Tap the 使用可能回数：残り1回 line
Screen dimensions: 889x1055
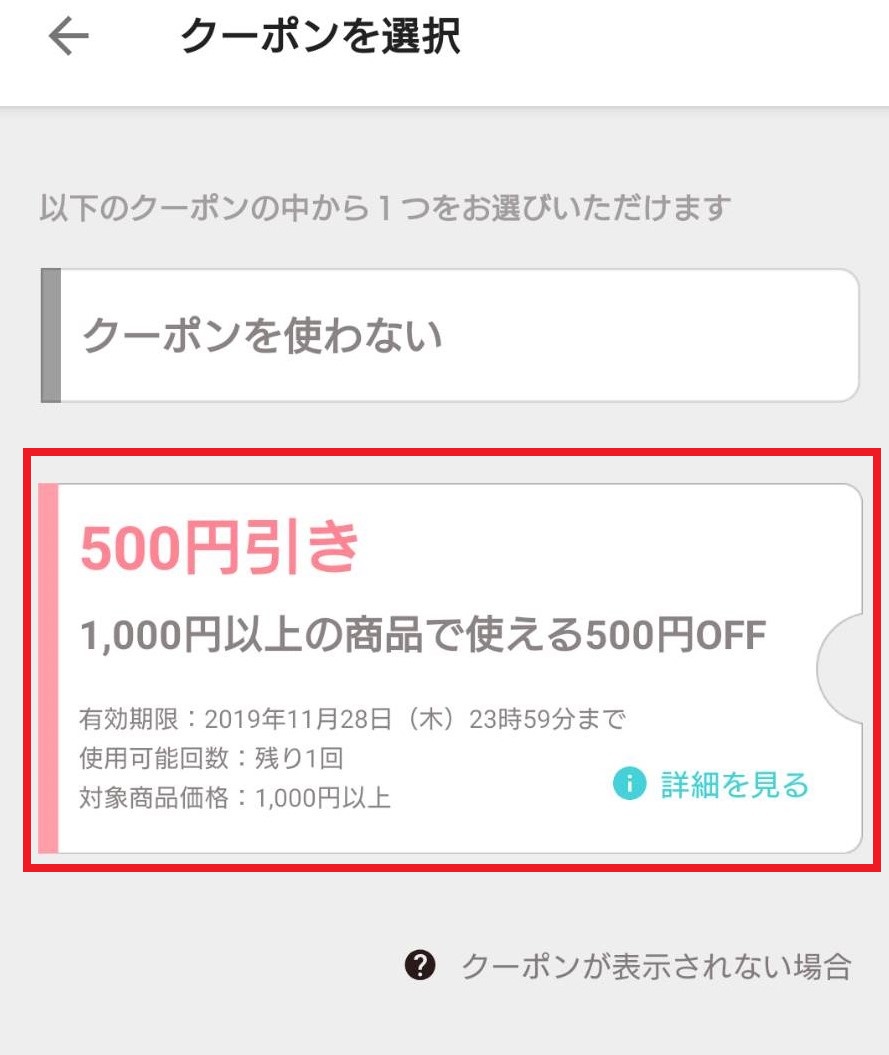click(212, 758)
